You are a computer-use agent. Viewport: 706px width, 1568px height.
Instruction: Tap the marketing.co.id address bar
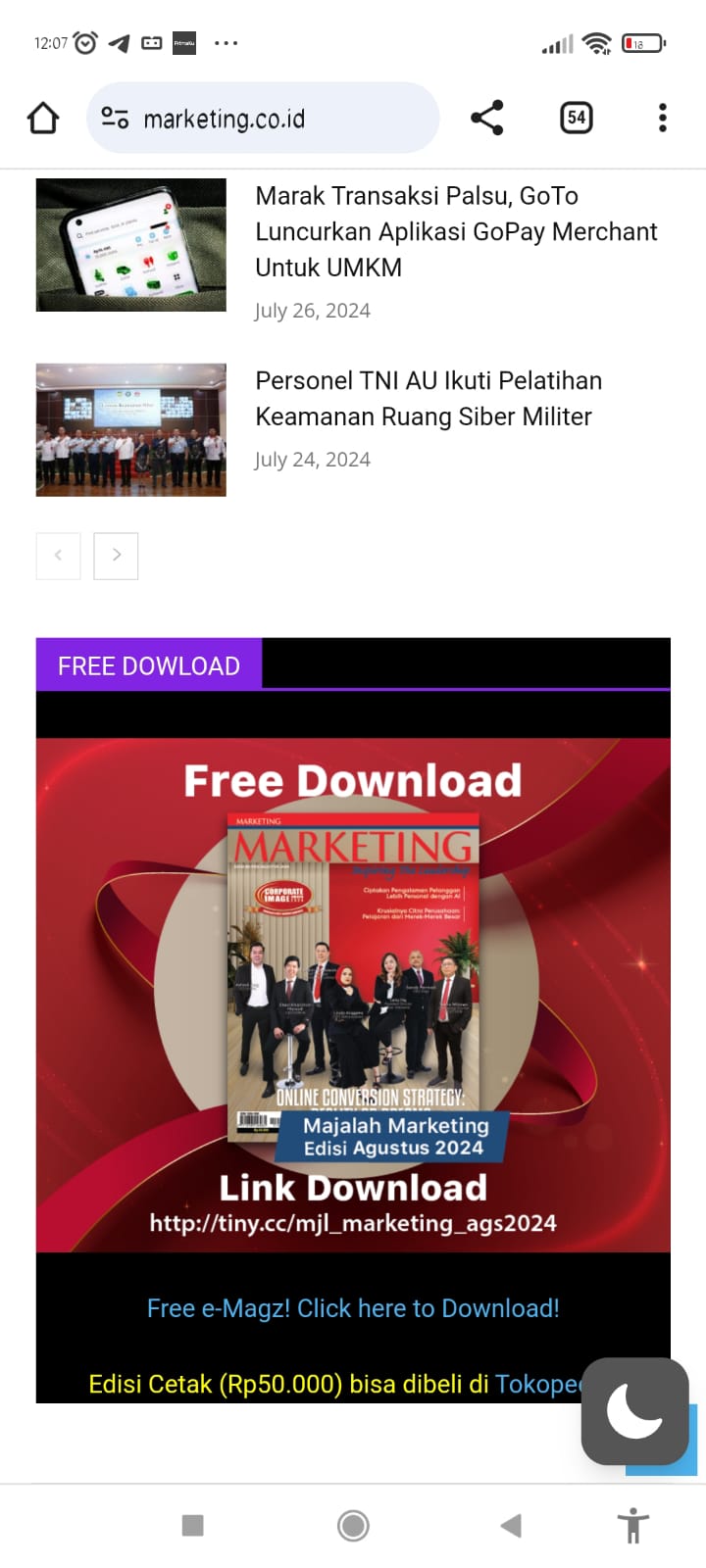click(263, 119)
